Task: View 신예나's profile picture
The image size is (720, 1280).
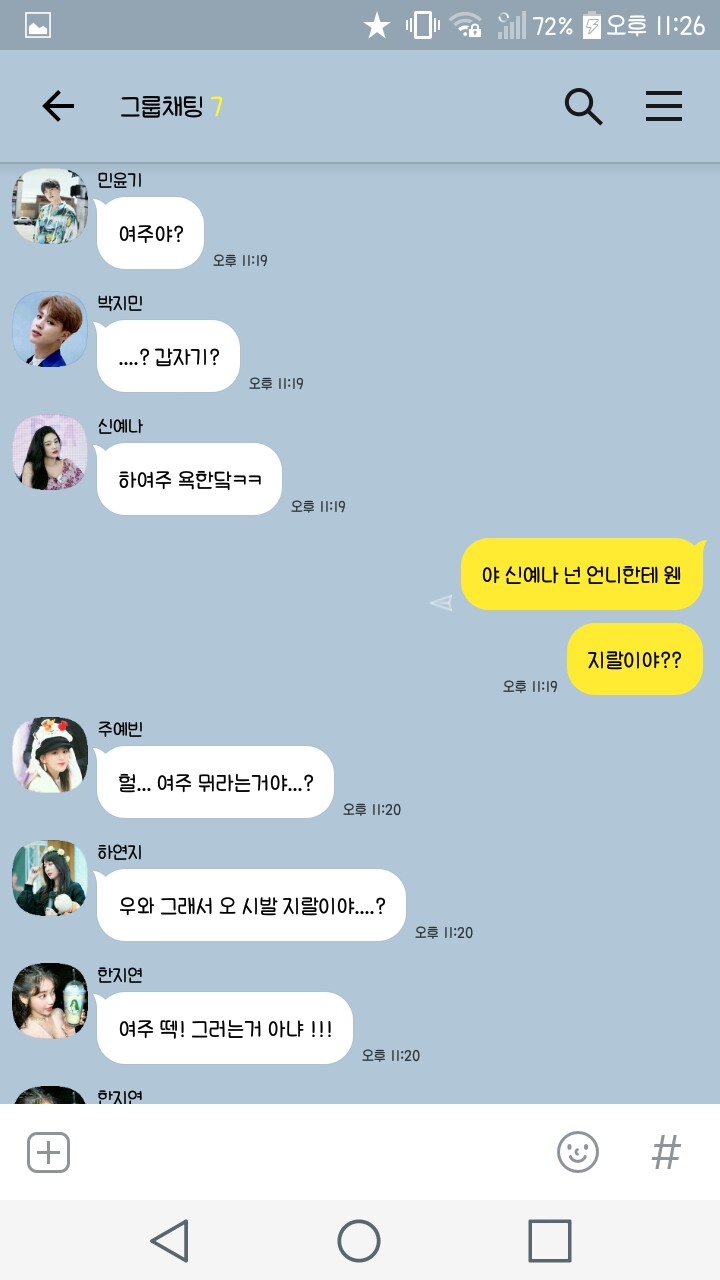Action: coord(50,452)
